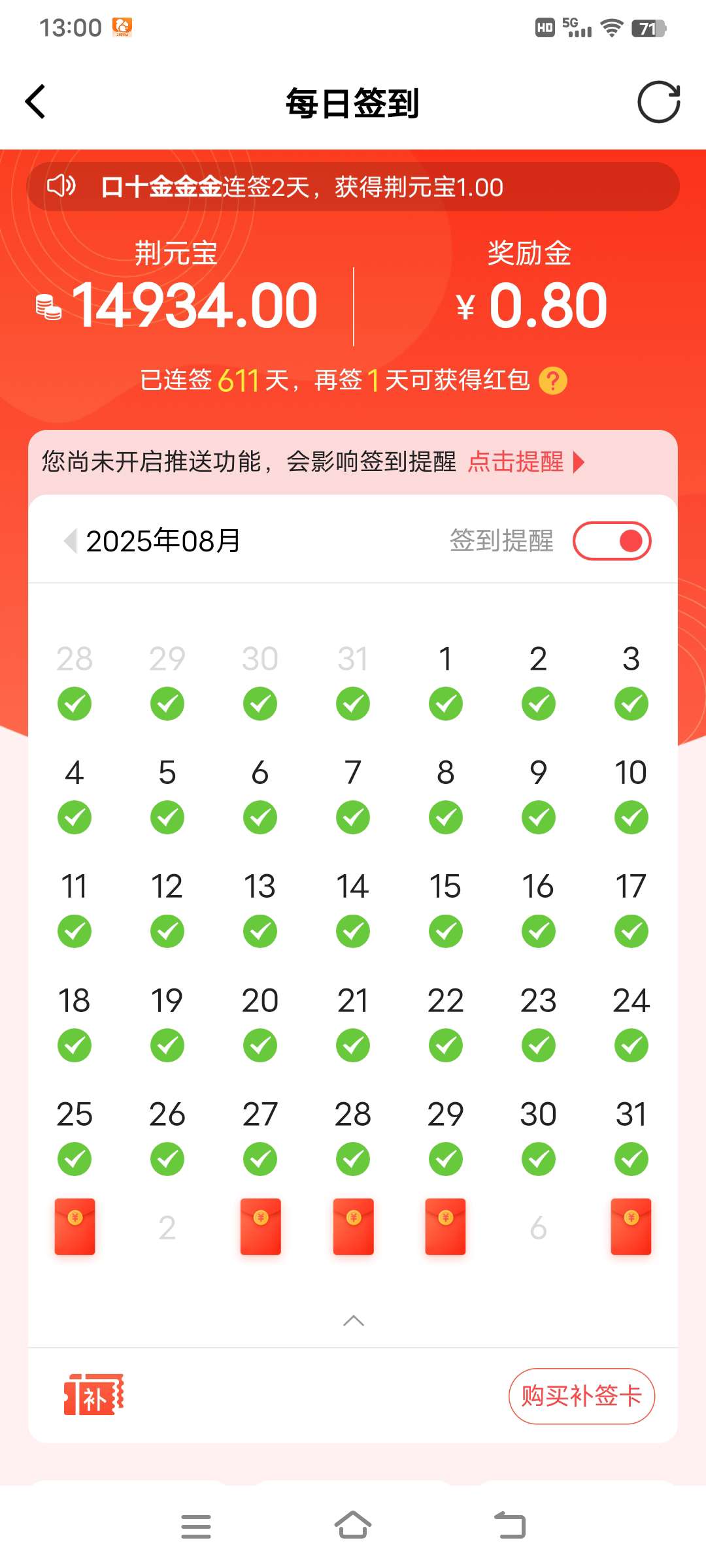Image resolution: width=706 pixels, height=1568 pixels.
Task: Open the red packet help question mark
Action: pos(553,380)
